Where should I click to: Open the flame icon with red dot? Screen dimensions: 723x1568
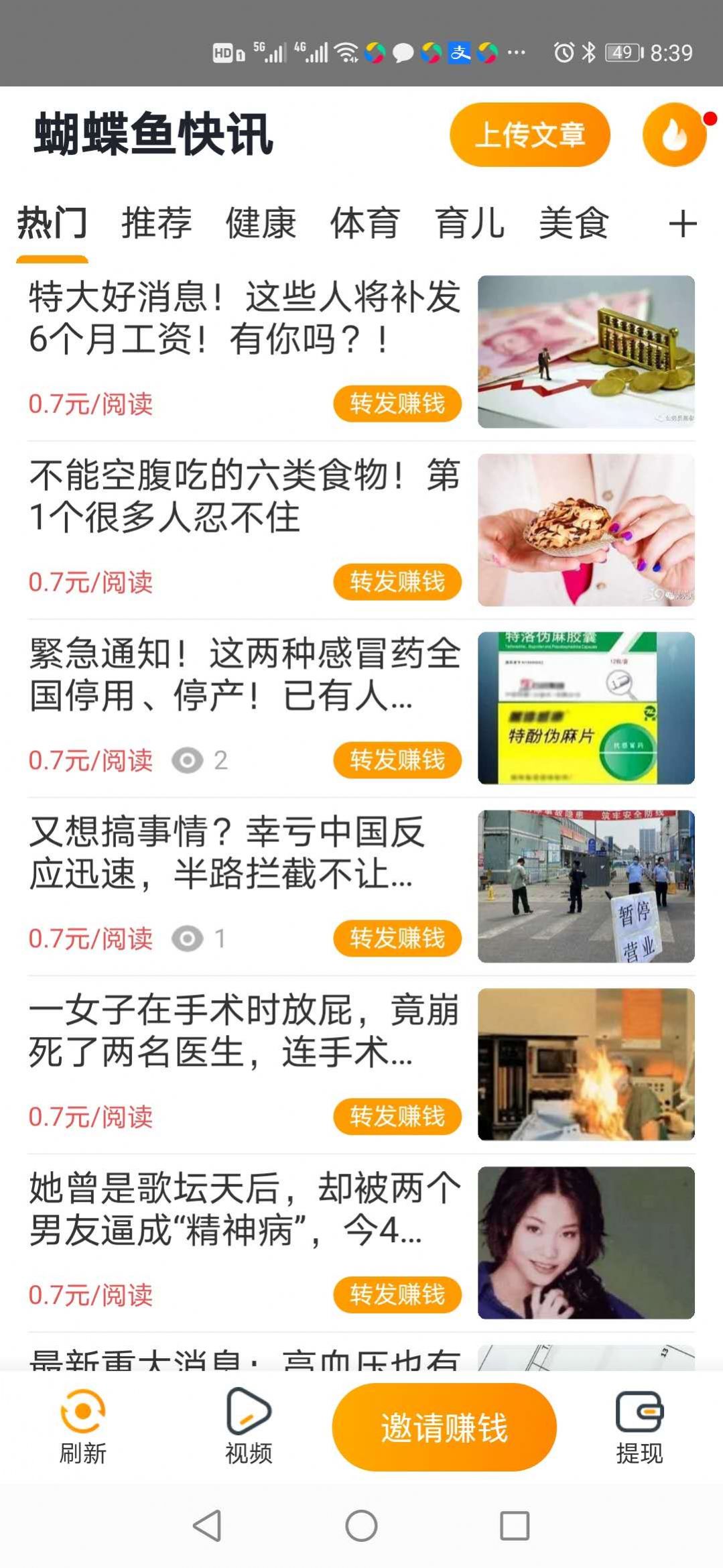point(675,134)
